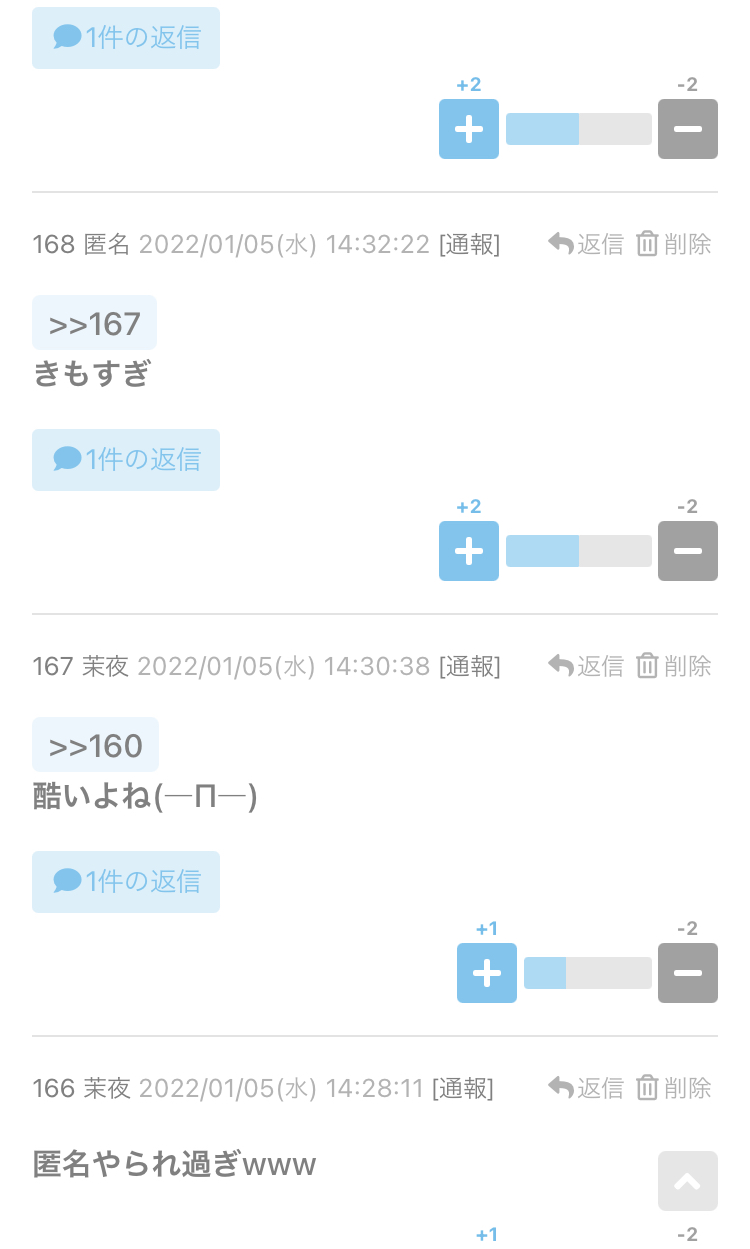Report (通報) comment 168

click(469, 244)
